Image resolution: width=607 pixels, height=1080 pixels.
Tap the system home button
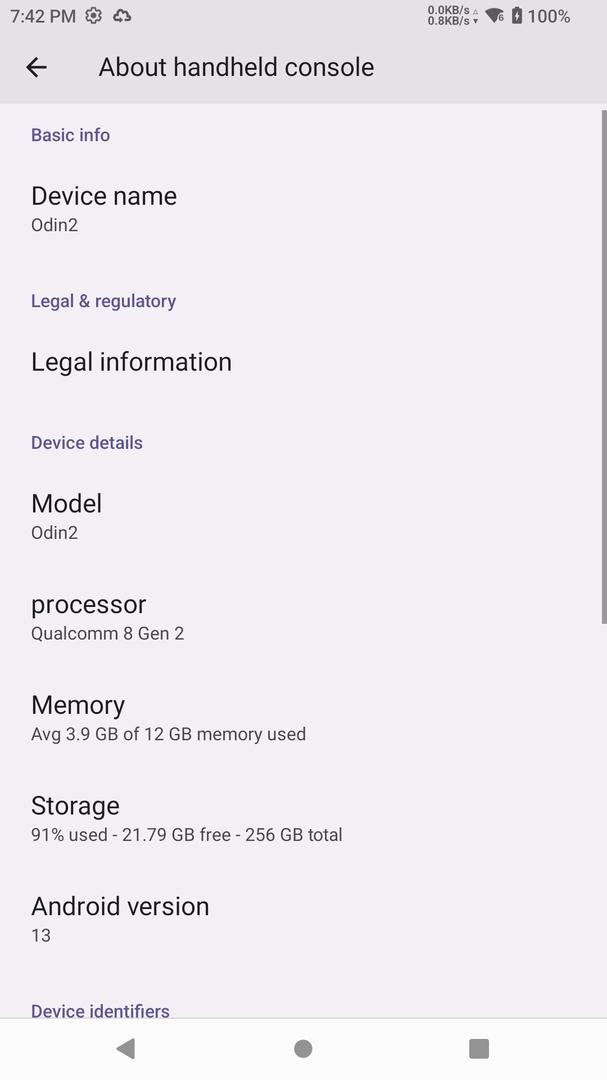[x=303, y=1048]
